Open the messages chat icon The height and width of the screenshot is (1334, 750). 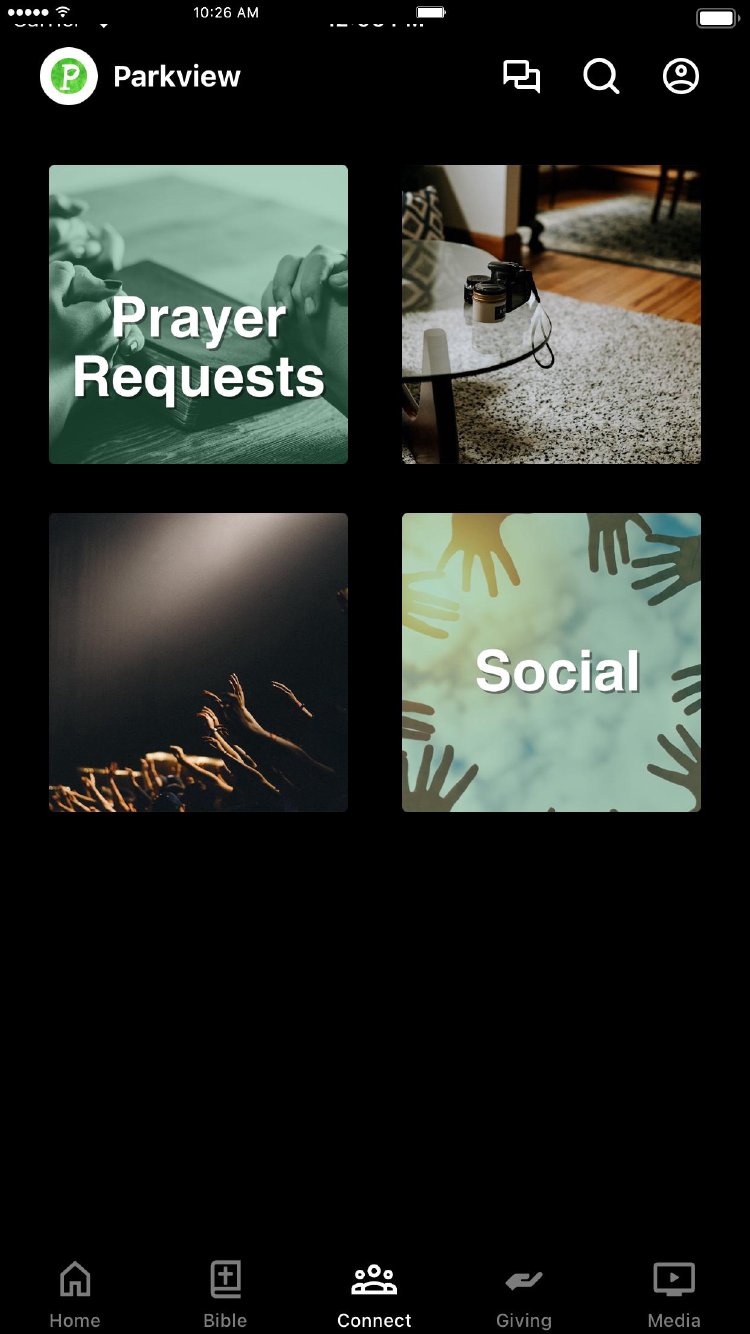521,77
